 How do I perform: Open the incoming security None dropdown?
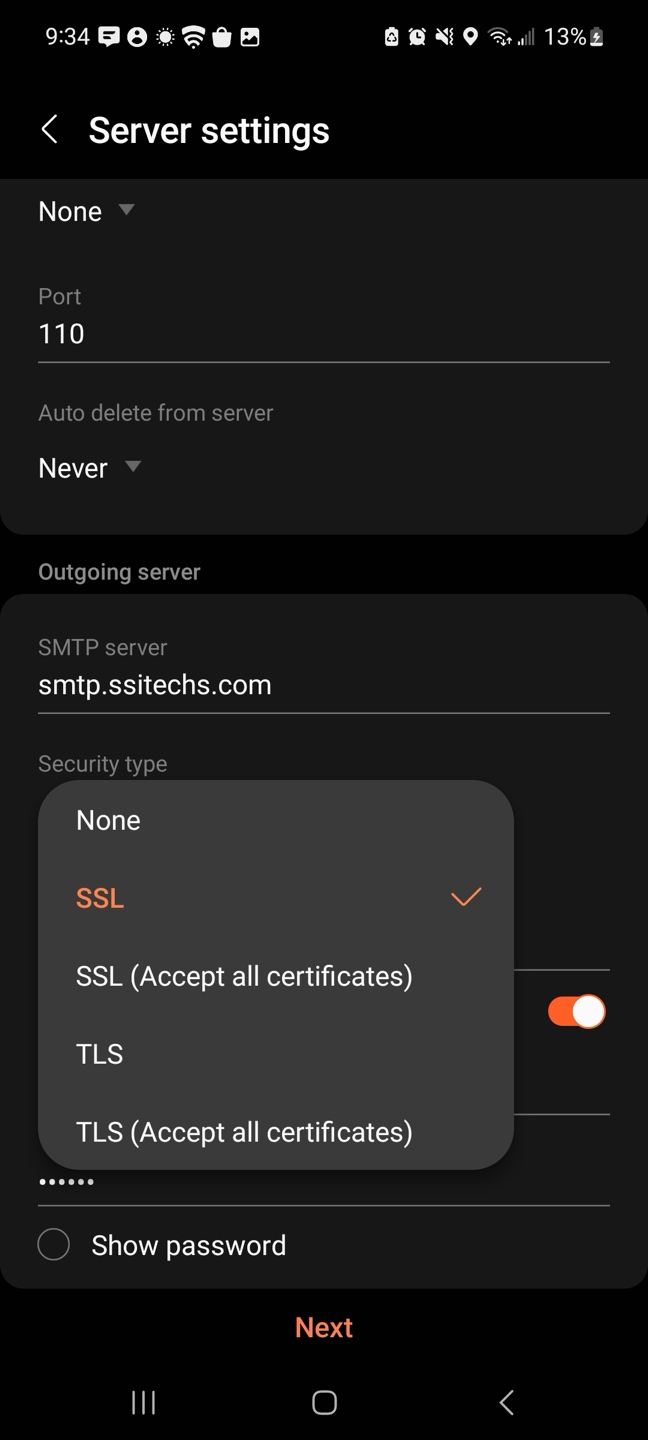point(85,211)
